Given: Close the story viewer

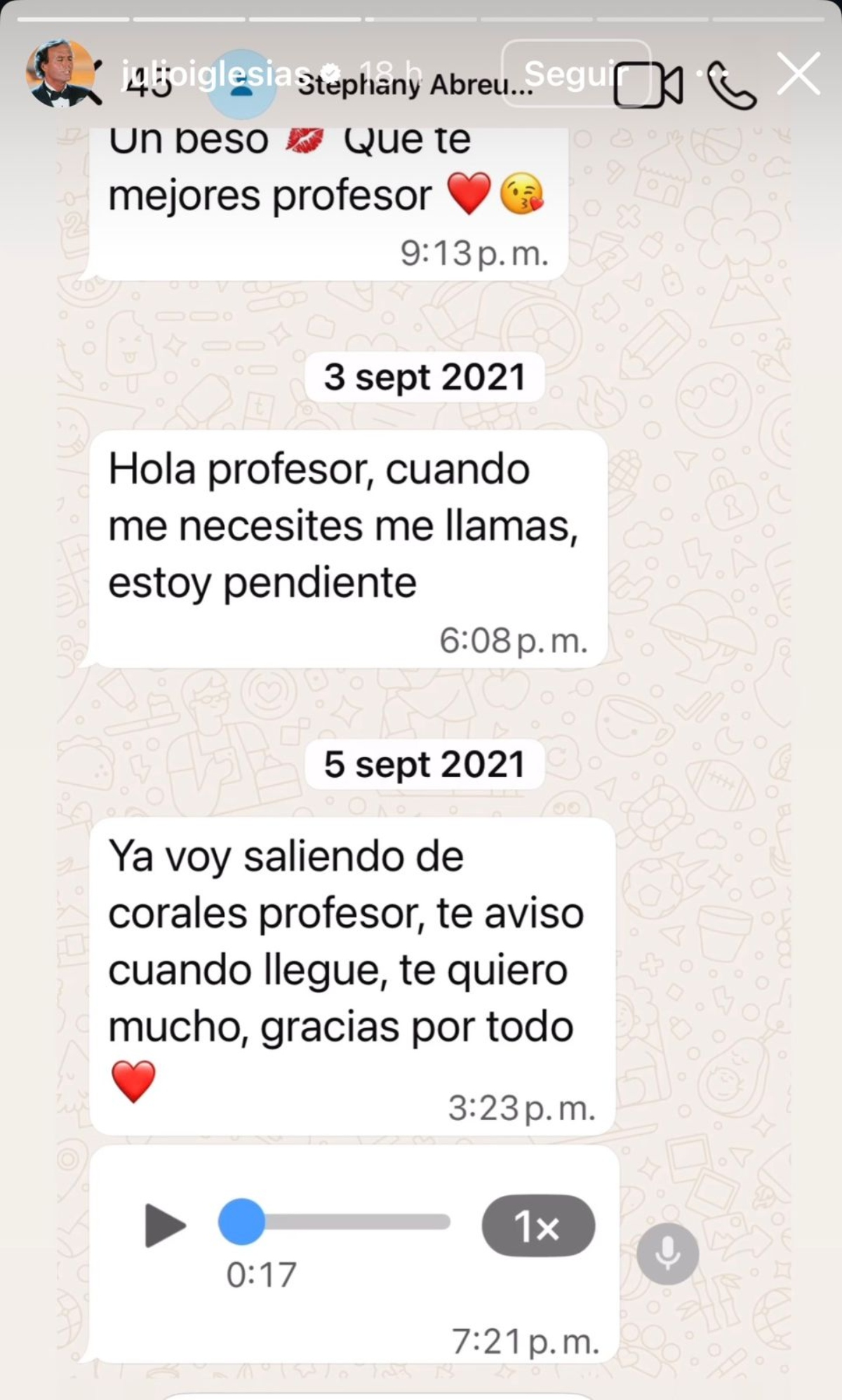Looking at the screenshot, I should (798, 73).
